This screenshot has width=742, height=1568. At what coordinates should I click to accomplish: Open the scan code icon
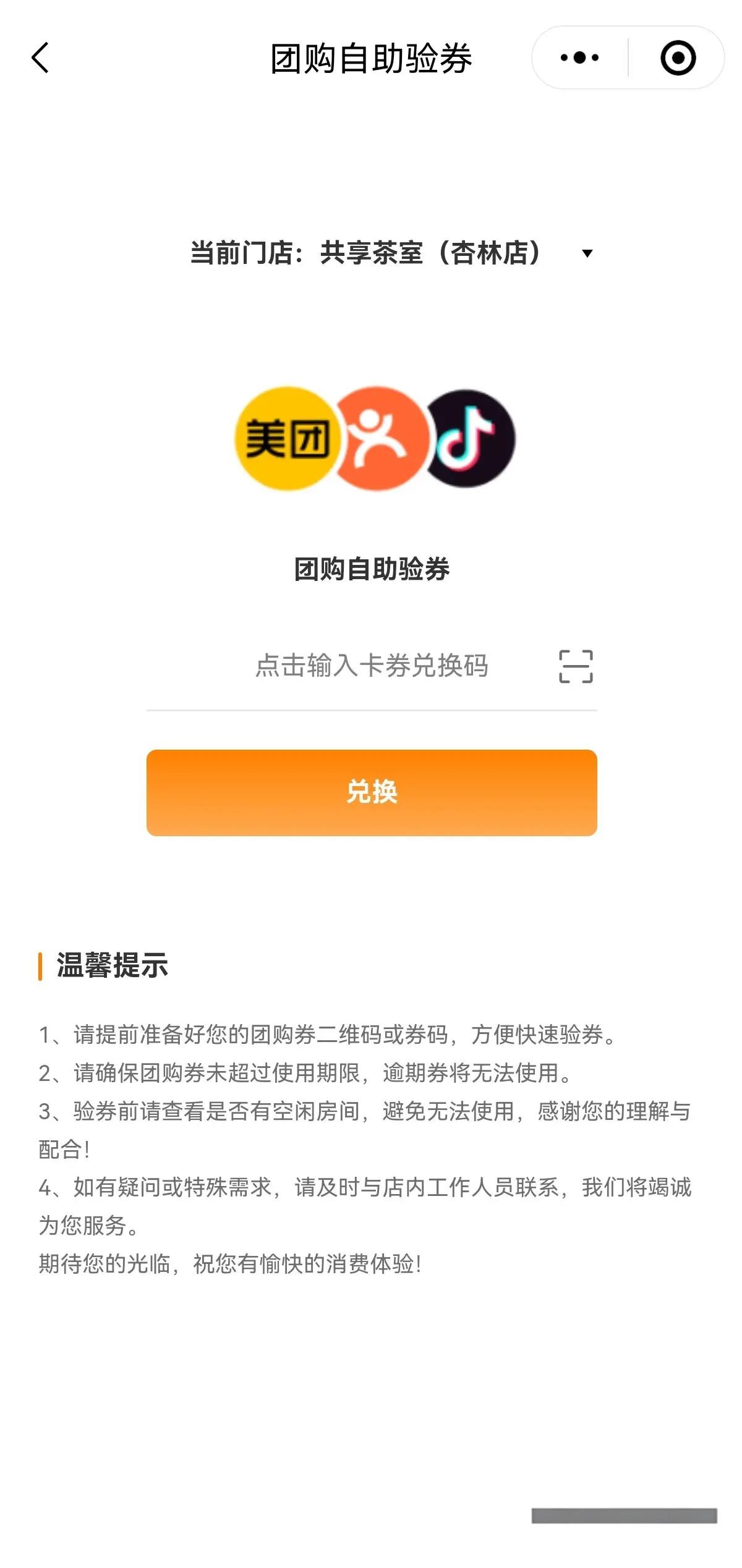[x=576, y=666]
